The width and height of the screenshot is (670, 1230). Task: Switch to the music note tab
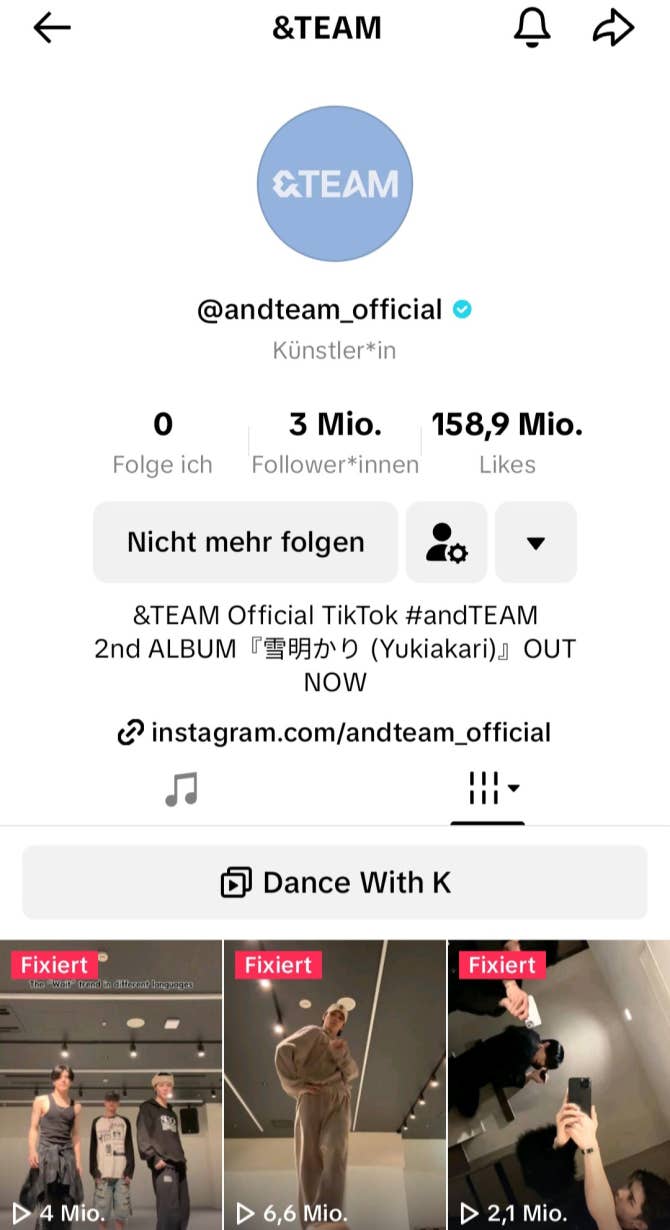click(181, 789)
